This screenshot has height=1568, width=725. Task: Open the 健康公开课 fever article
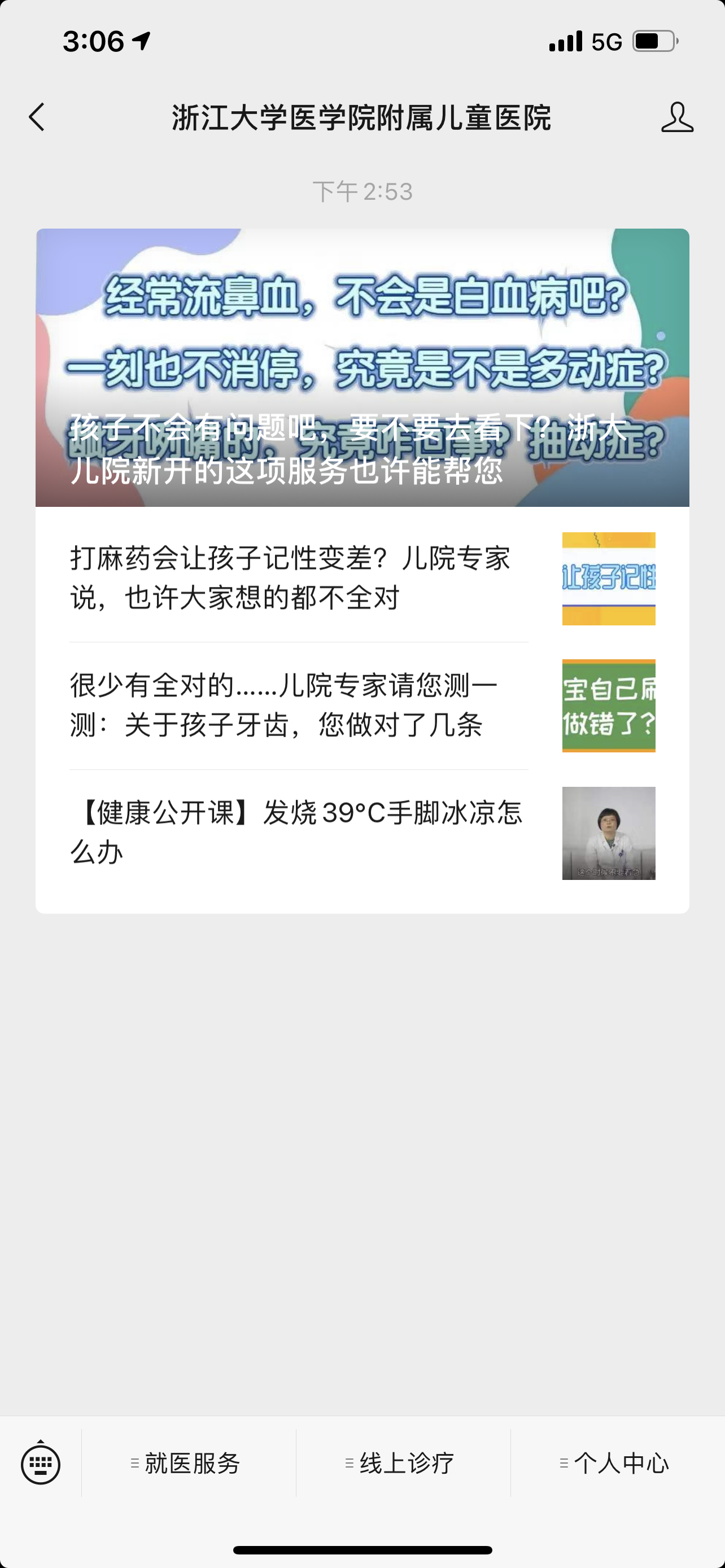coord(362,833)
